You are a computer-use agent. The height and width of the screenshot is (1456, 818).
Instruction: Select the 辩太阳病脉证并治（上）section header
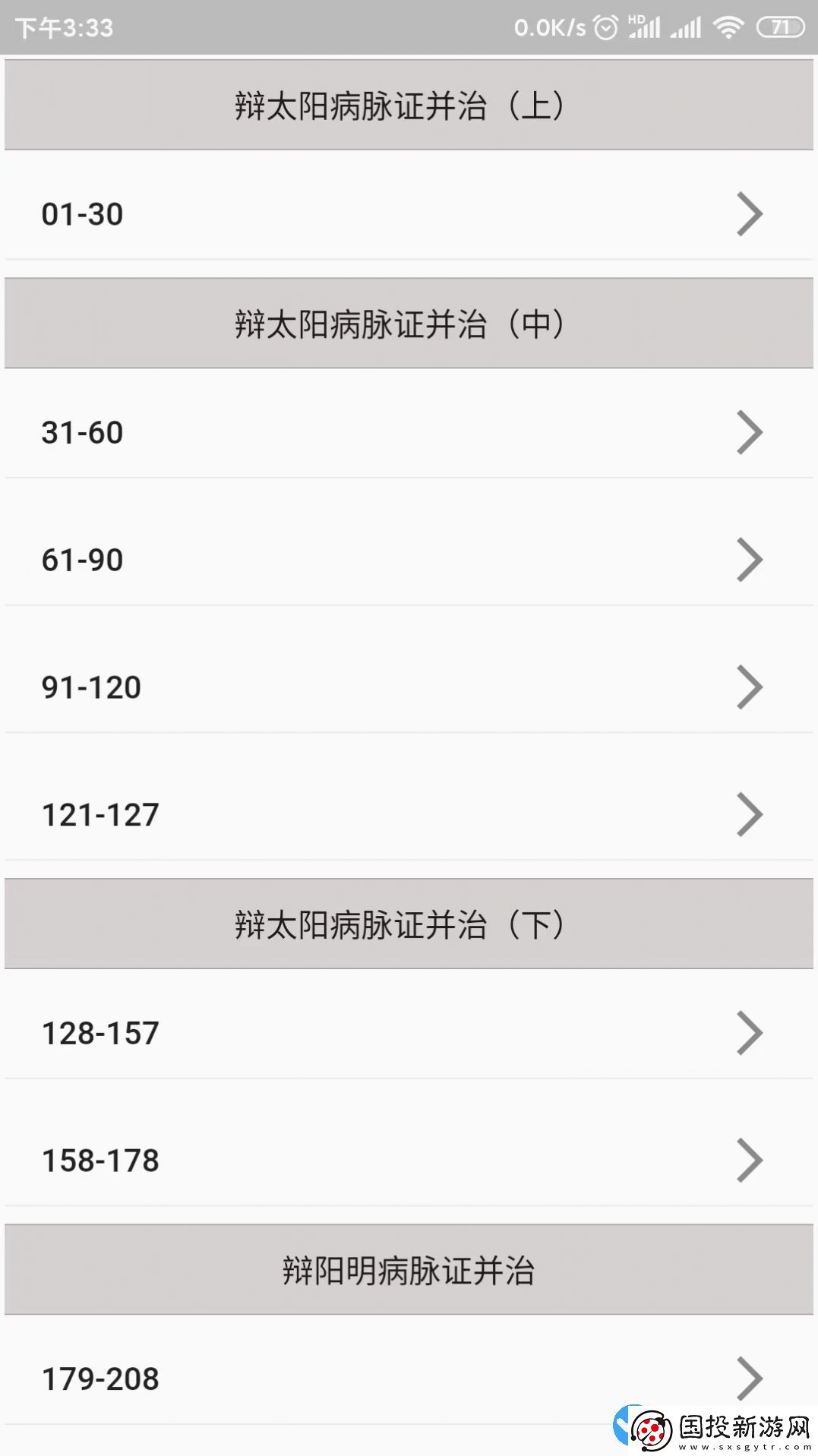point(399,105)
